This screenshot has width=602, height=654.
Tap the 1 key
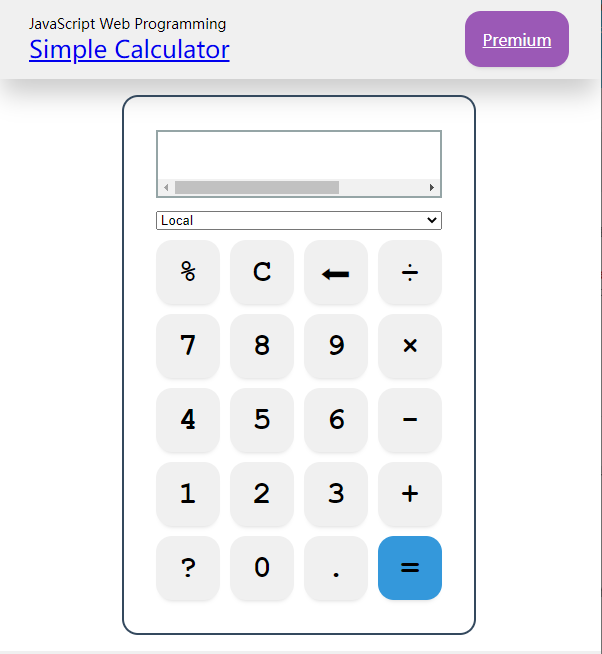(188, 494)
